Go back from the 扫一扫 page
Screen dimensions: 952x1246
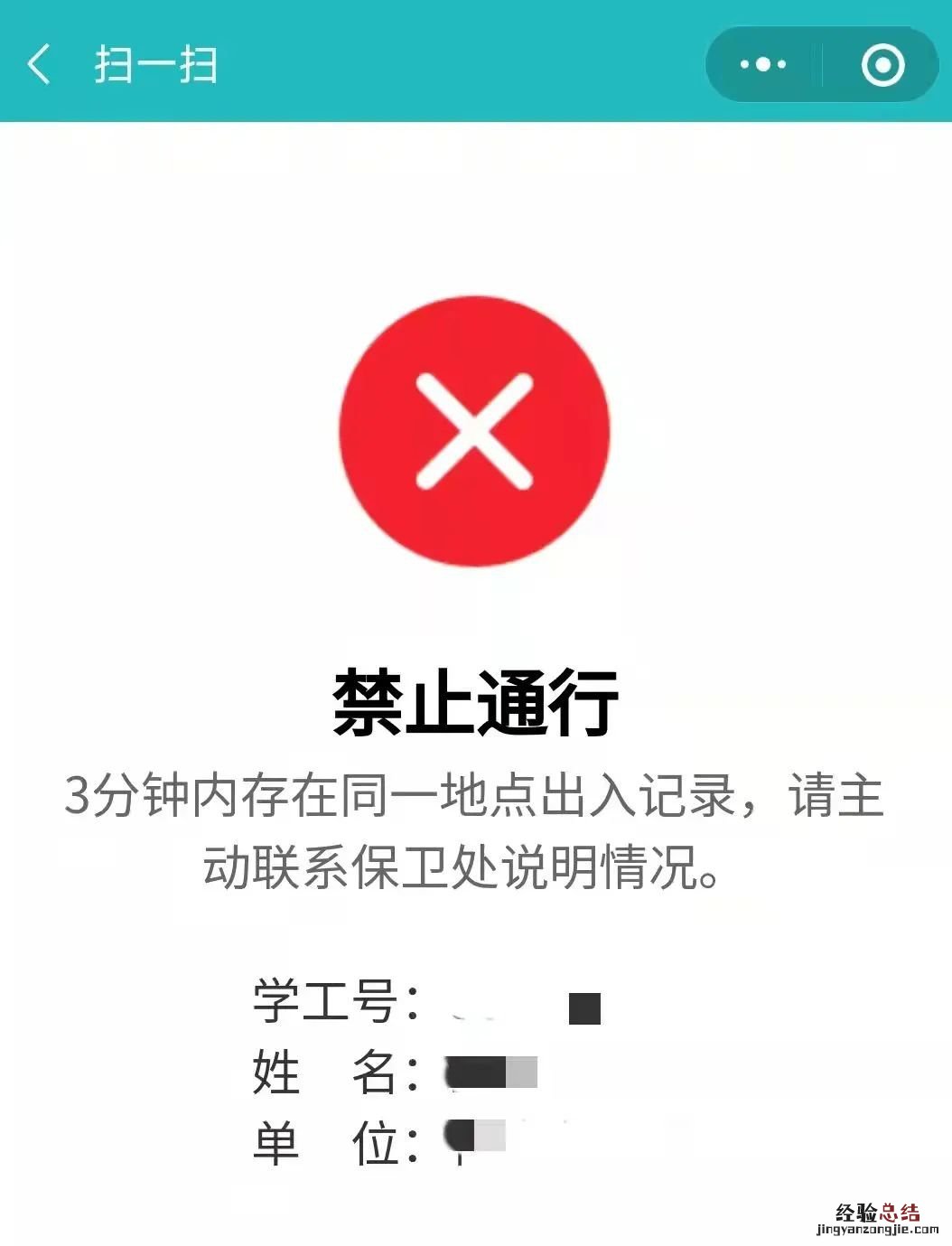39,65
